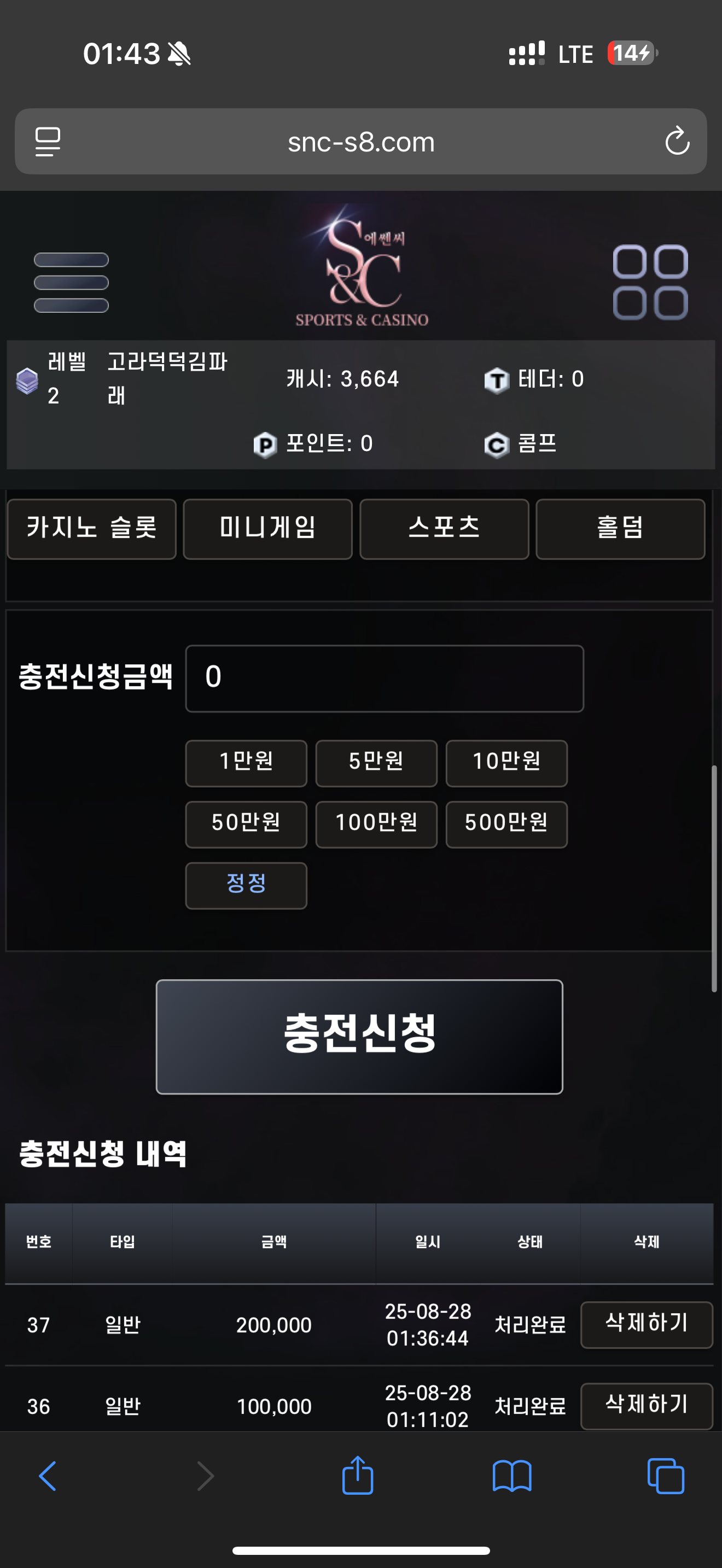The height and width of the screenshot is (1568, 722).
Task: Open the browser share sheet
Action: point(357,1476)
